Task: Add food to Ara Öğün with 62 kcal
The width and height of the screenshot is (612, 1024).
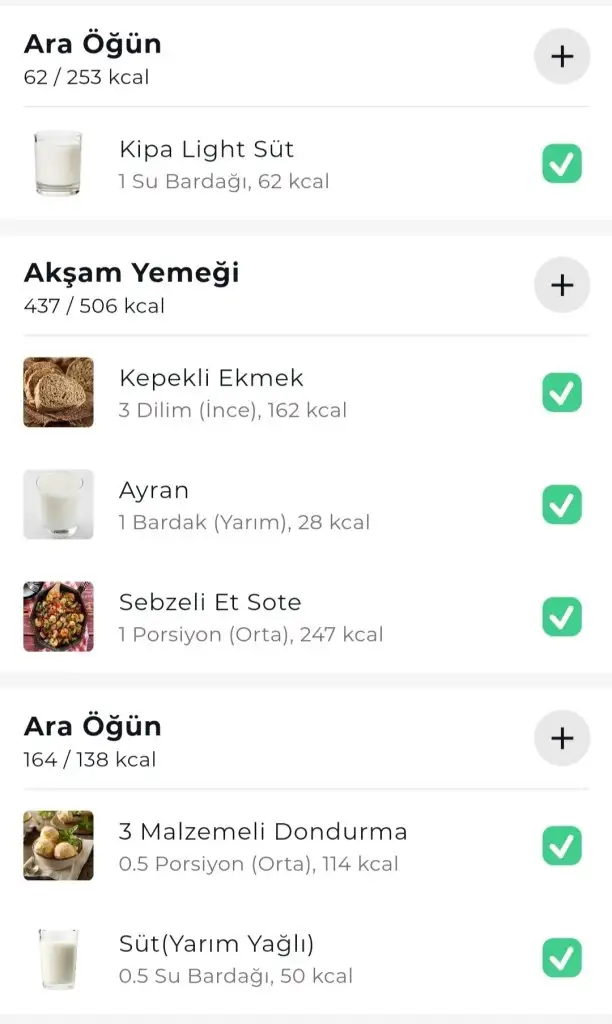Action: click(562, 57)
